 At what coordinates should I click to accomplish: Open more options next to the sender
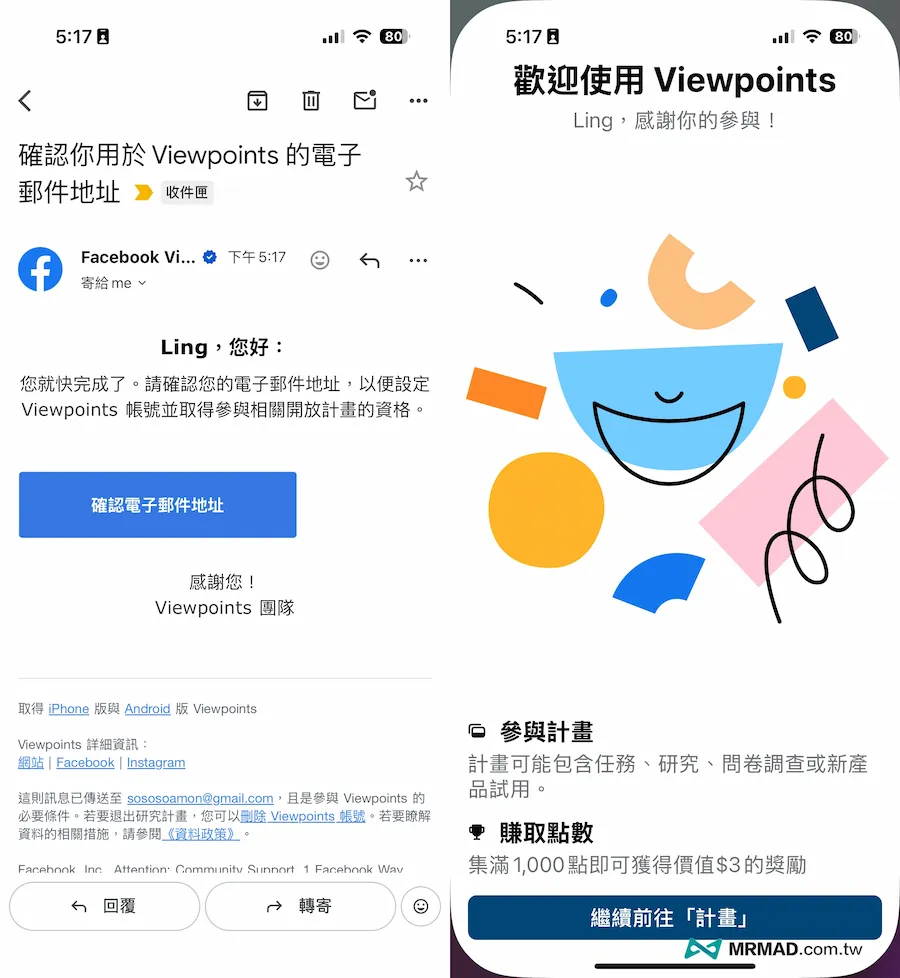coord(418,259)
